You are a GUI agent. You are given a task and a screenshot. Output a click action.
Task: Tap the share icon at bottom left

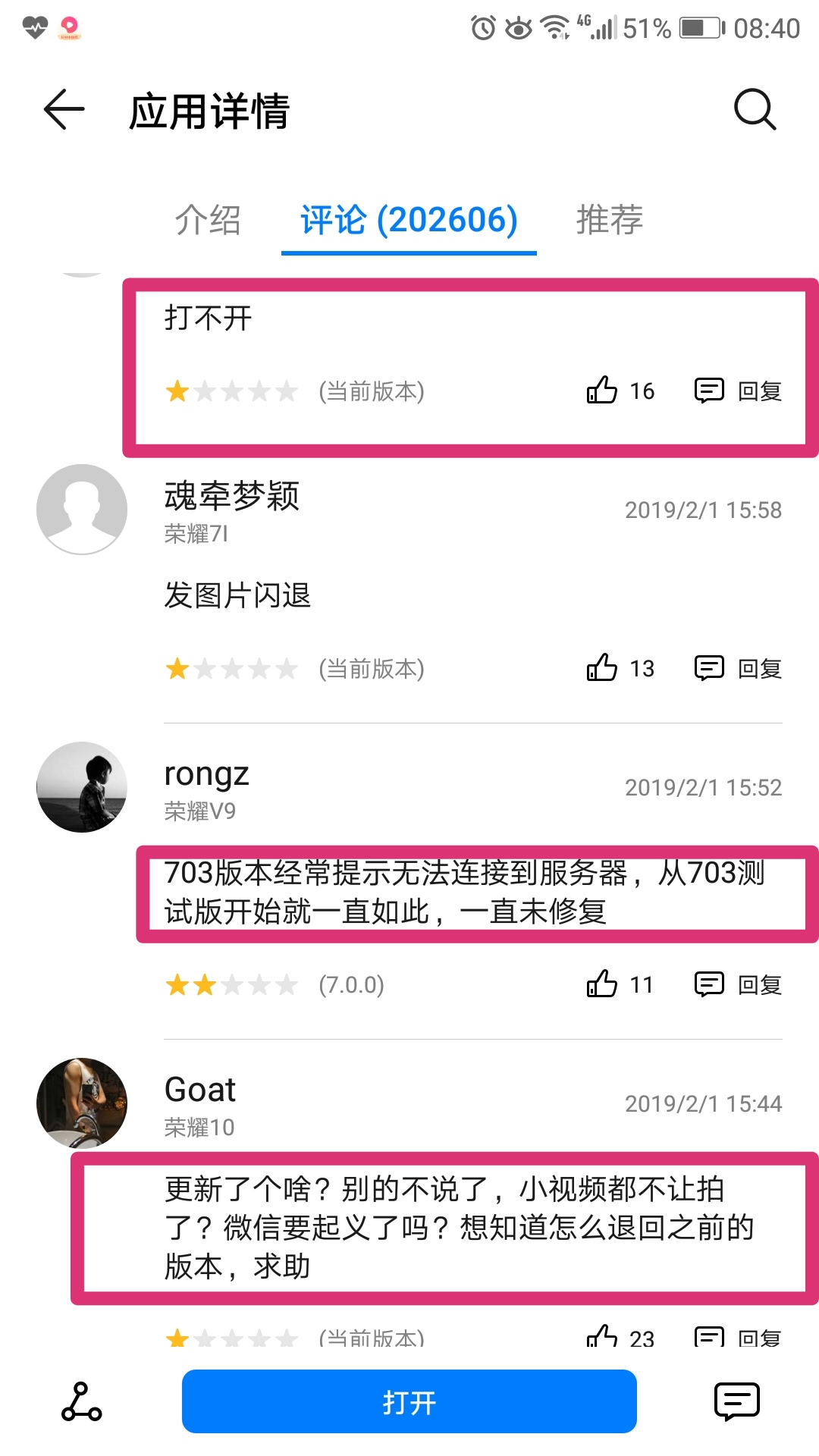click(80, 1401)
